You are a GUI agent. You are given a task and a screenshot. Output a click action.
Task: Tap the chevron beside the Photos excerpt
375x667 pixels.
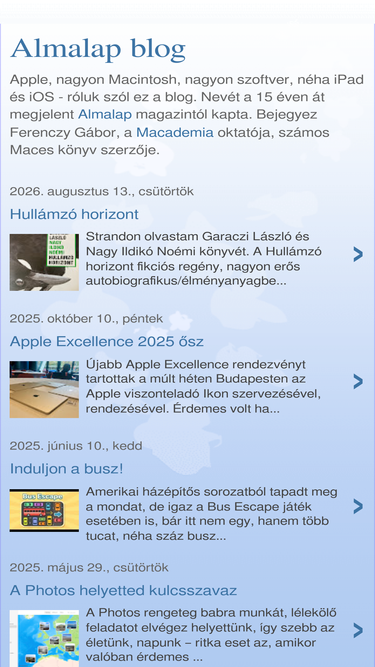coord(358,630)
